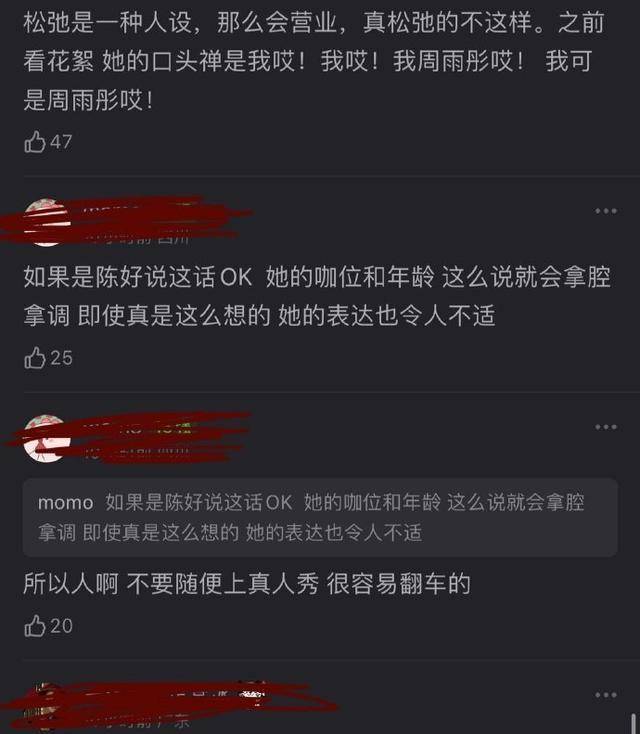Open overflow menu for the 真人秀翻车 comment
The height and width of the screenshot is (734, 640).
click(x=606, y=427)
